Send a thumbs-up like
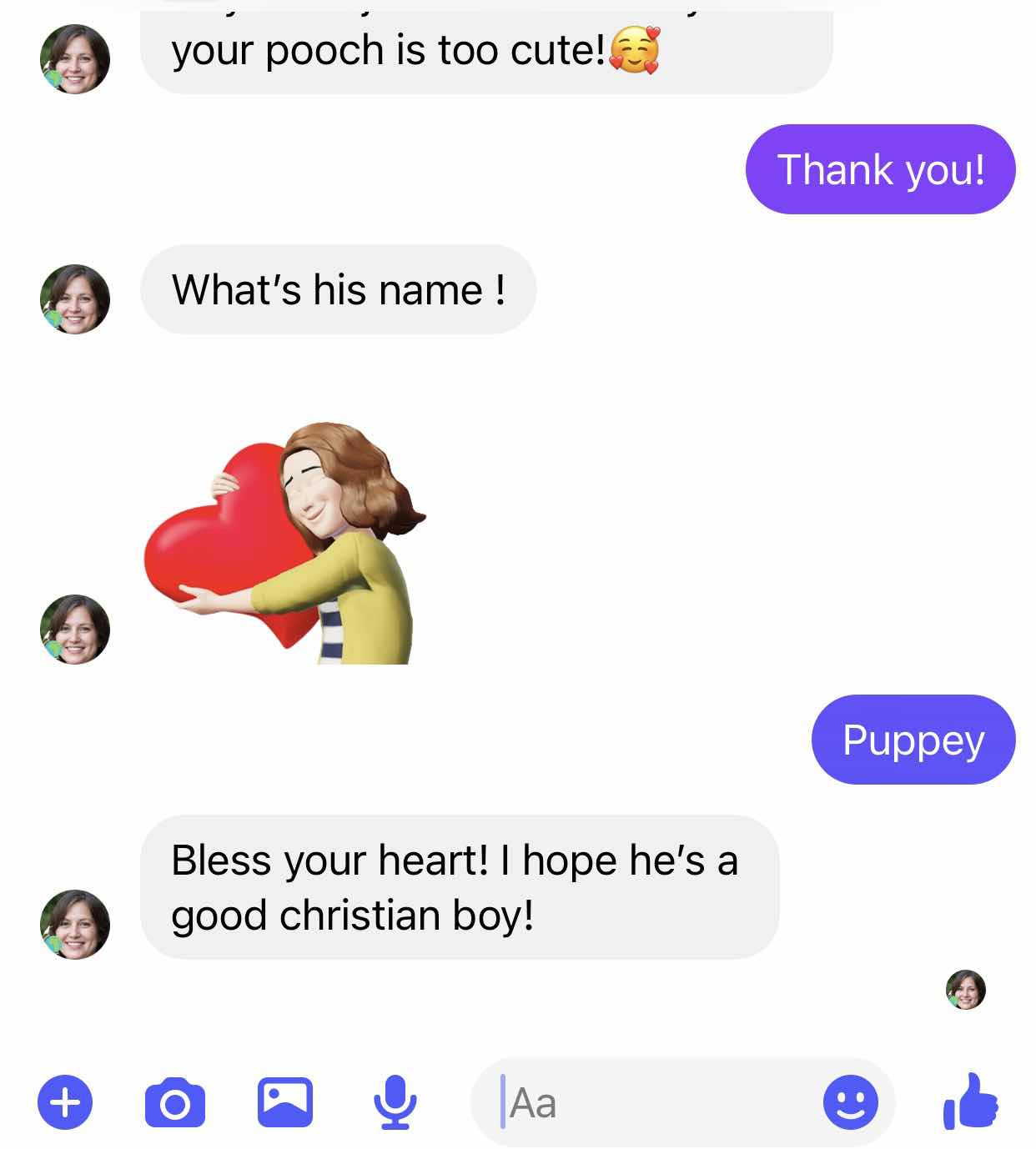The width and height of the screenshot is (1036, 1149). click(971, 1102)
